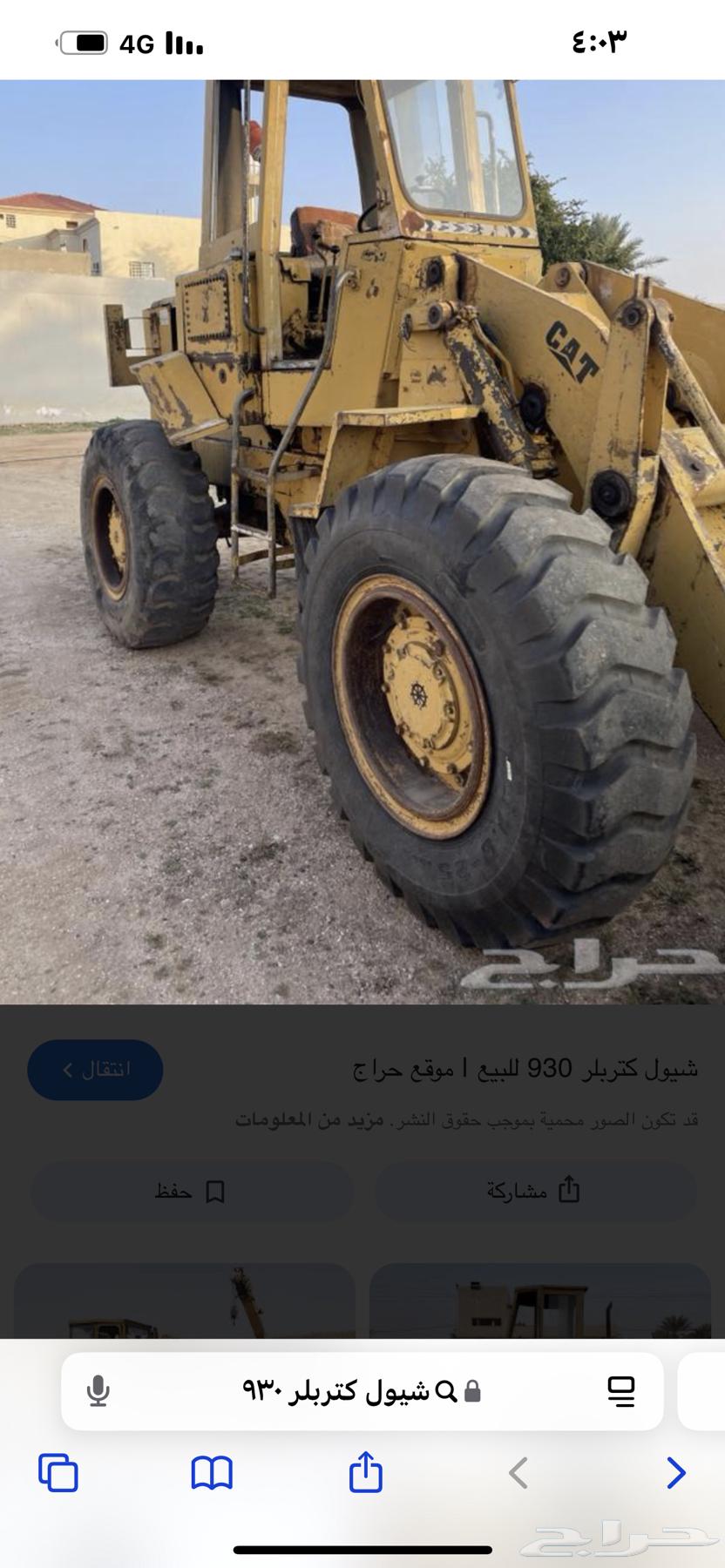Share this image via مشاركة
725x1568 pixels.
[x=535, y=1191]
